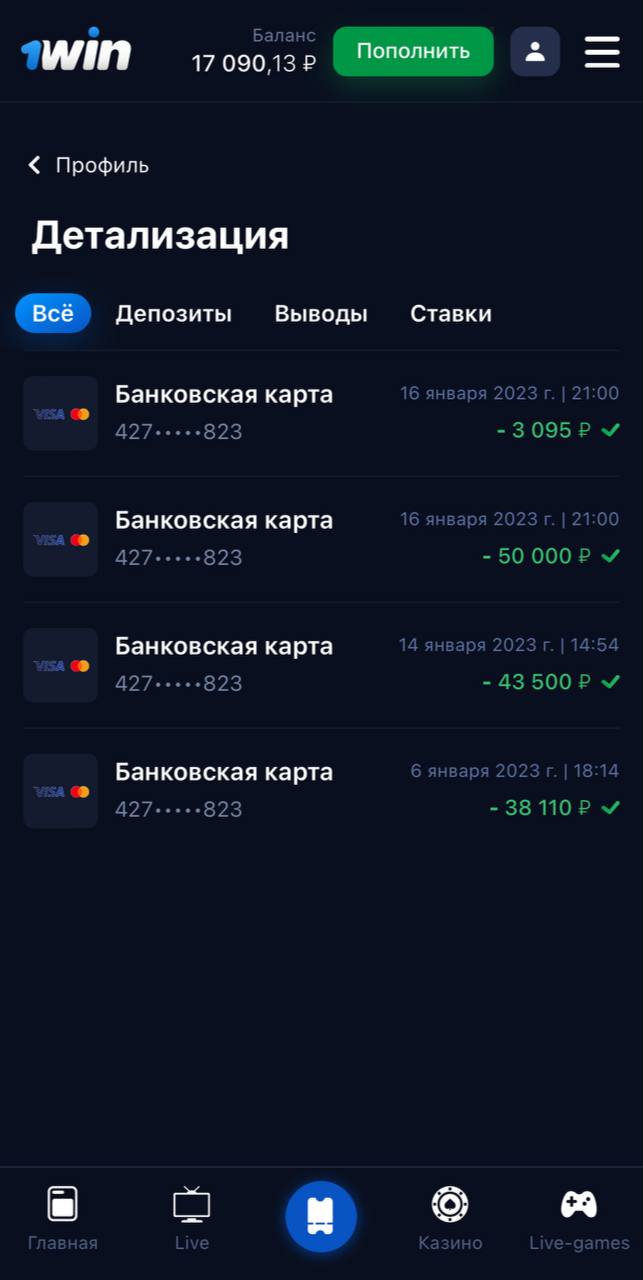Tap the center bet slip button
Screen dimensions: 643x1280
321,1216
